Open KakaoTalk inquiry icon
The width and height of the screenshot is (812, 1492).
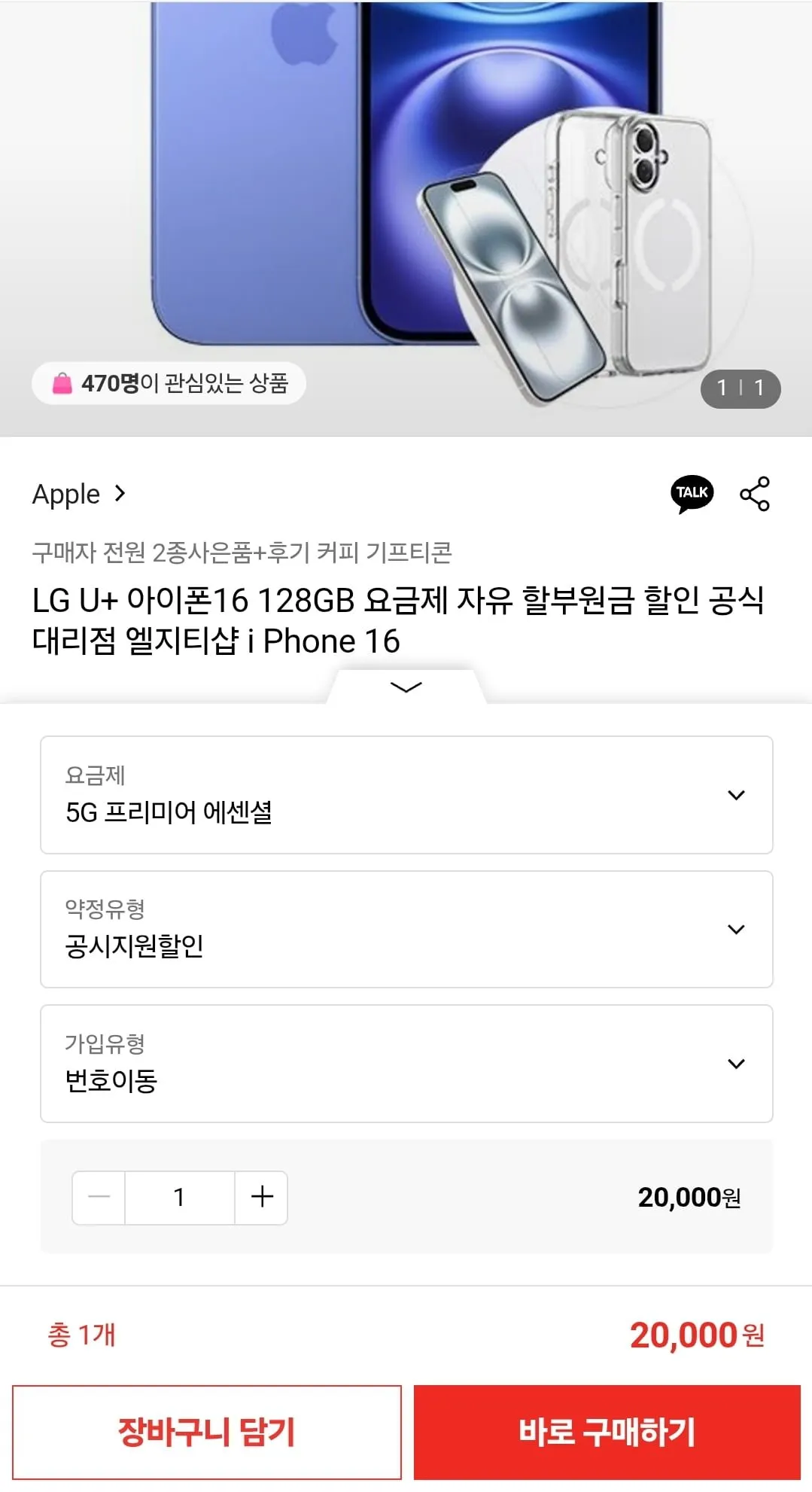(692, 494)
